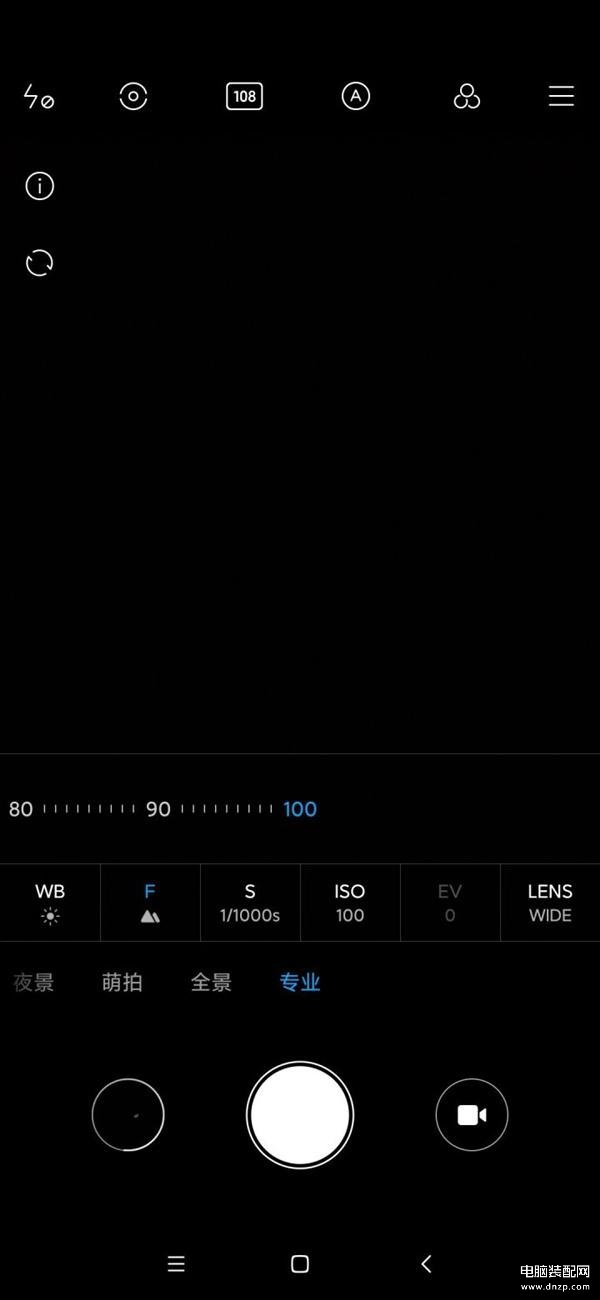Open the hamburger settings menu
This screenshot has height=1300, width=600.
point(562,96)
